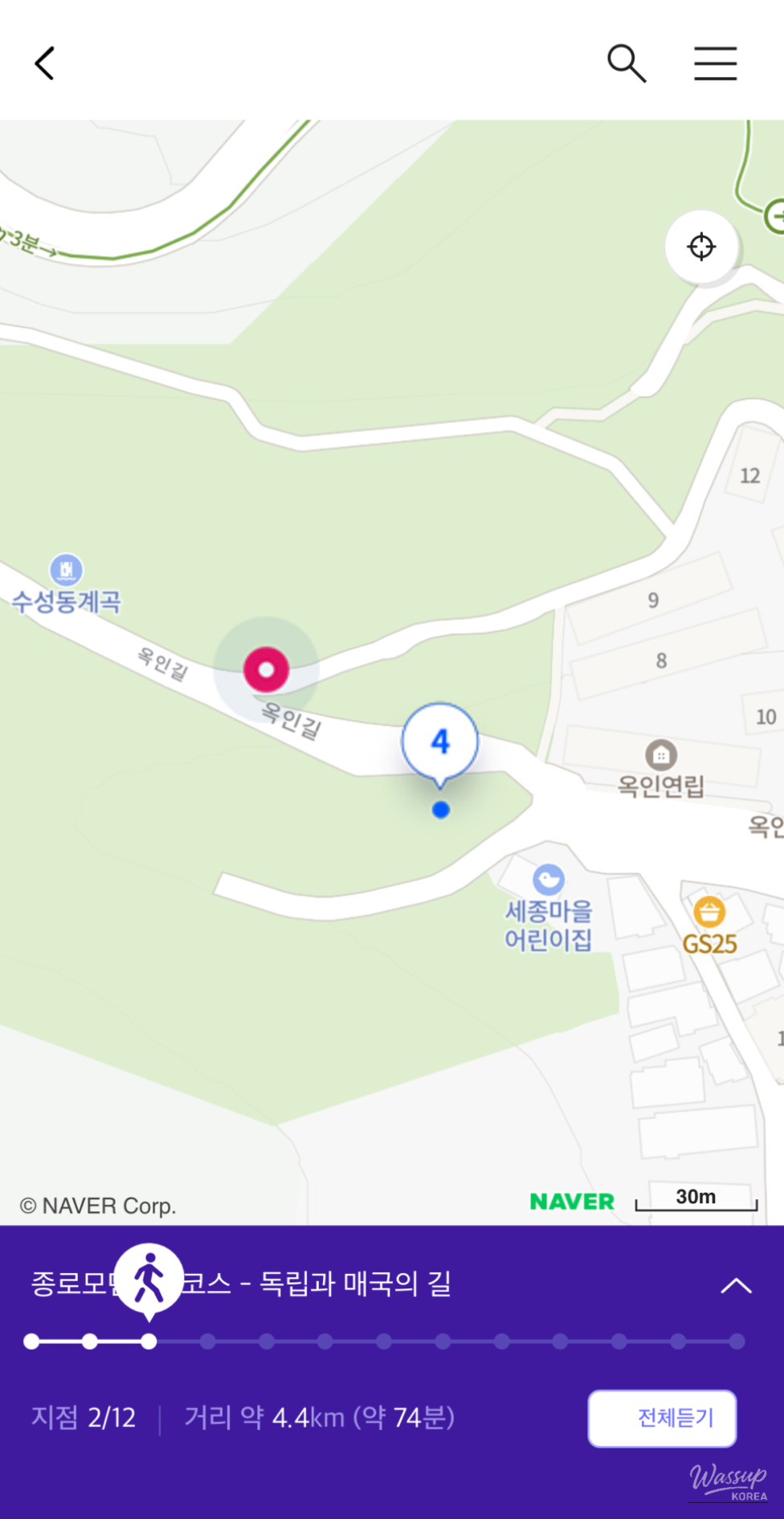Viewport: 784px width, 1519px height.
Task: Jump to last point on course timeline
Action: pyautogui.click(x=737, y=1341)
